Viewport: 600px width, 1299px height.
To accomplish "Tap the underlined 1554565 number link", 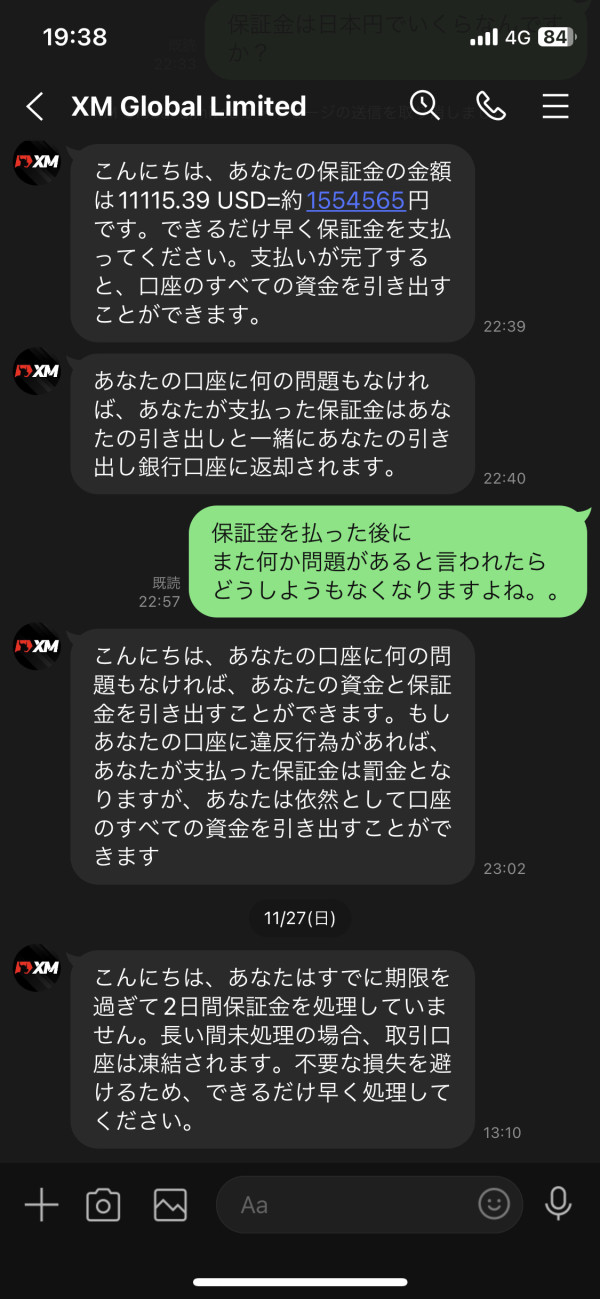I will (355, 200).
